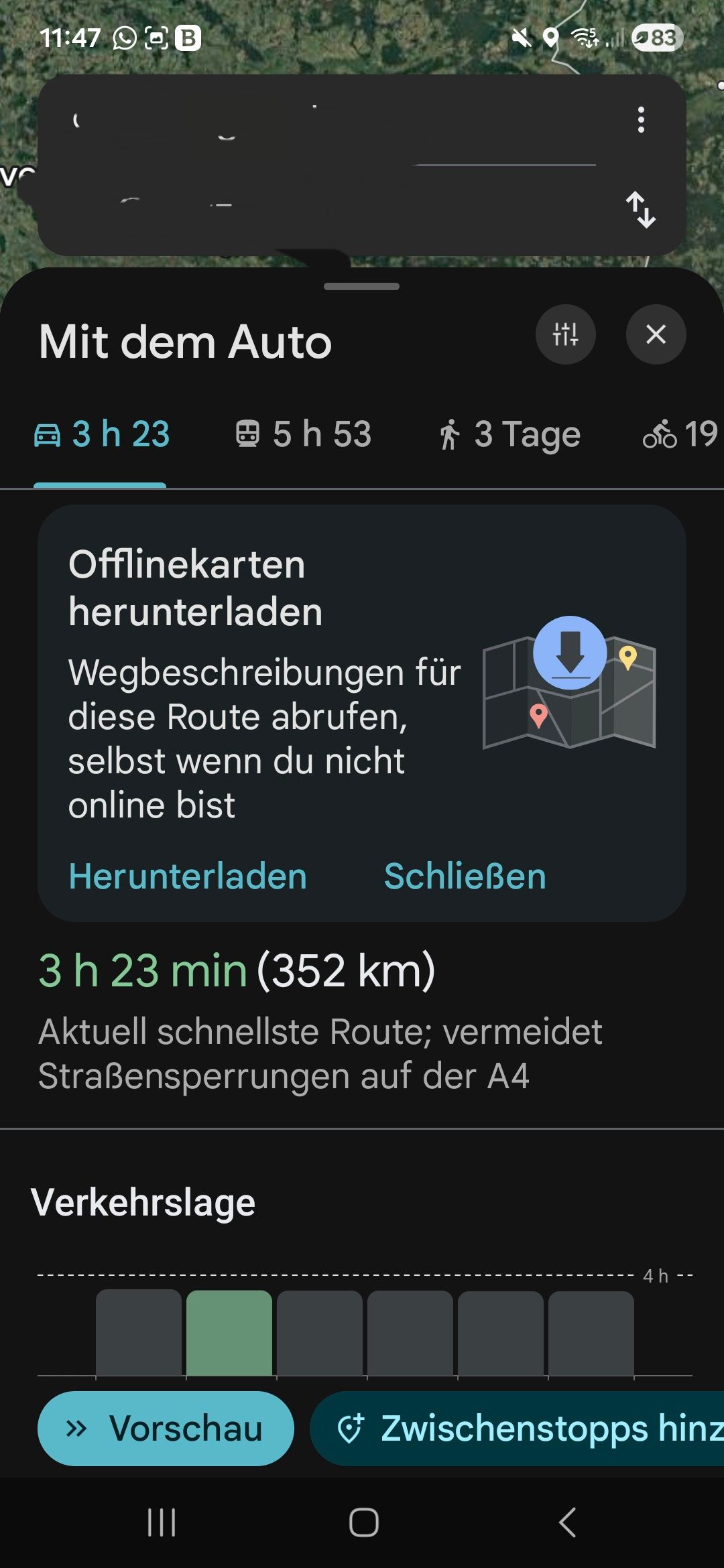Dismiss offline maps card with Schließen
724x1568 pixels.
pos(465,876)
